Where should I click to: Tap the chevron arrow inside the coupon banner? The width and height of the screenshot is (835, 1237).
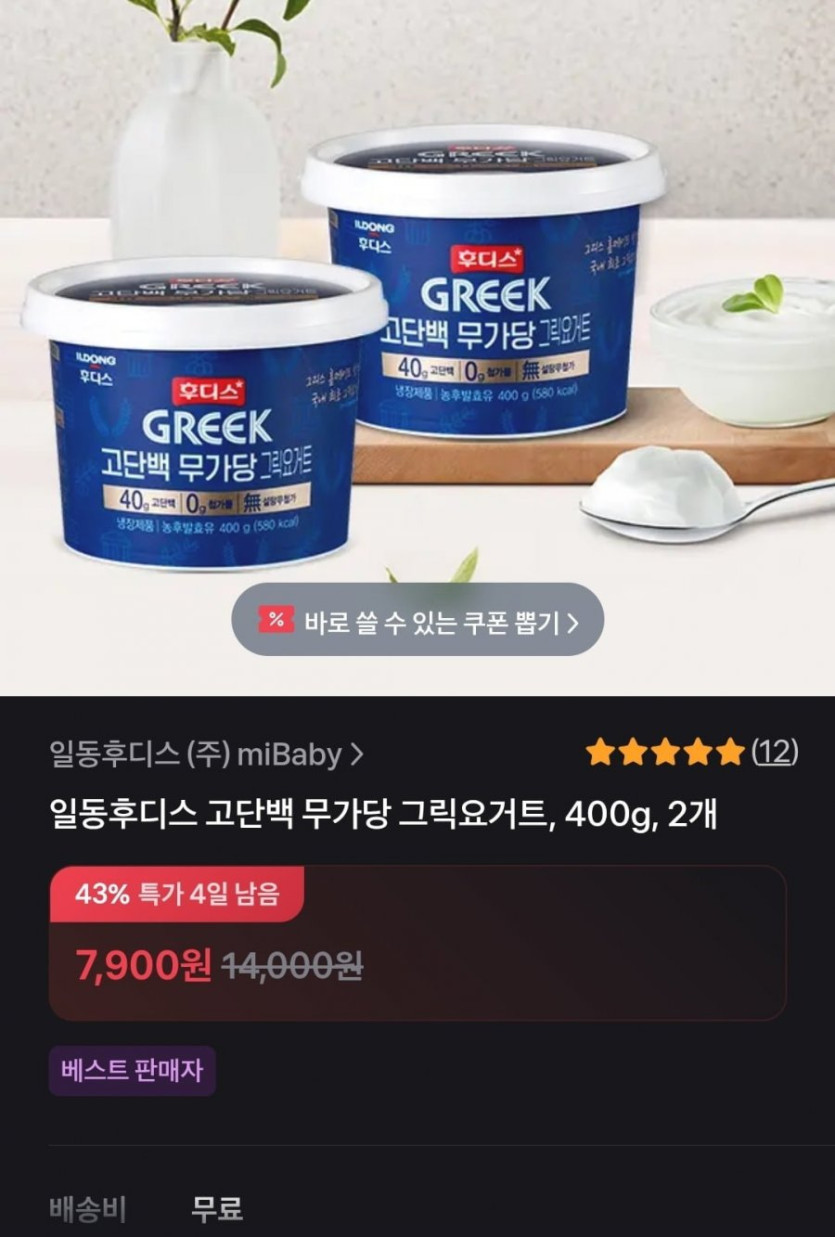tap(574, 621)
